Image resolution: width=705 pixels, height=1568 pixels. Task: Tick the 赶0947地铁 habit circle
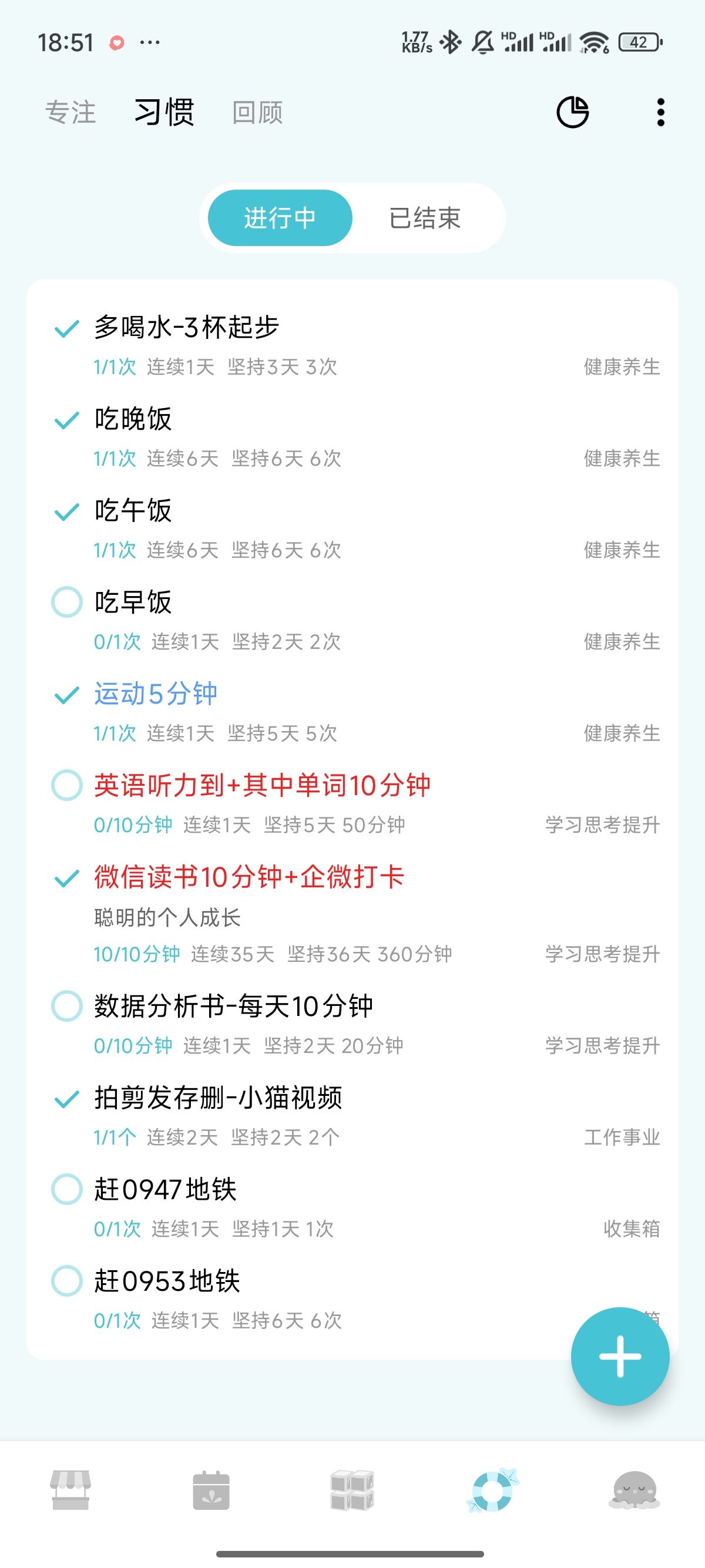(67, 1189)
